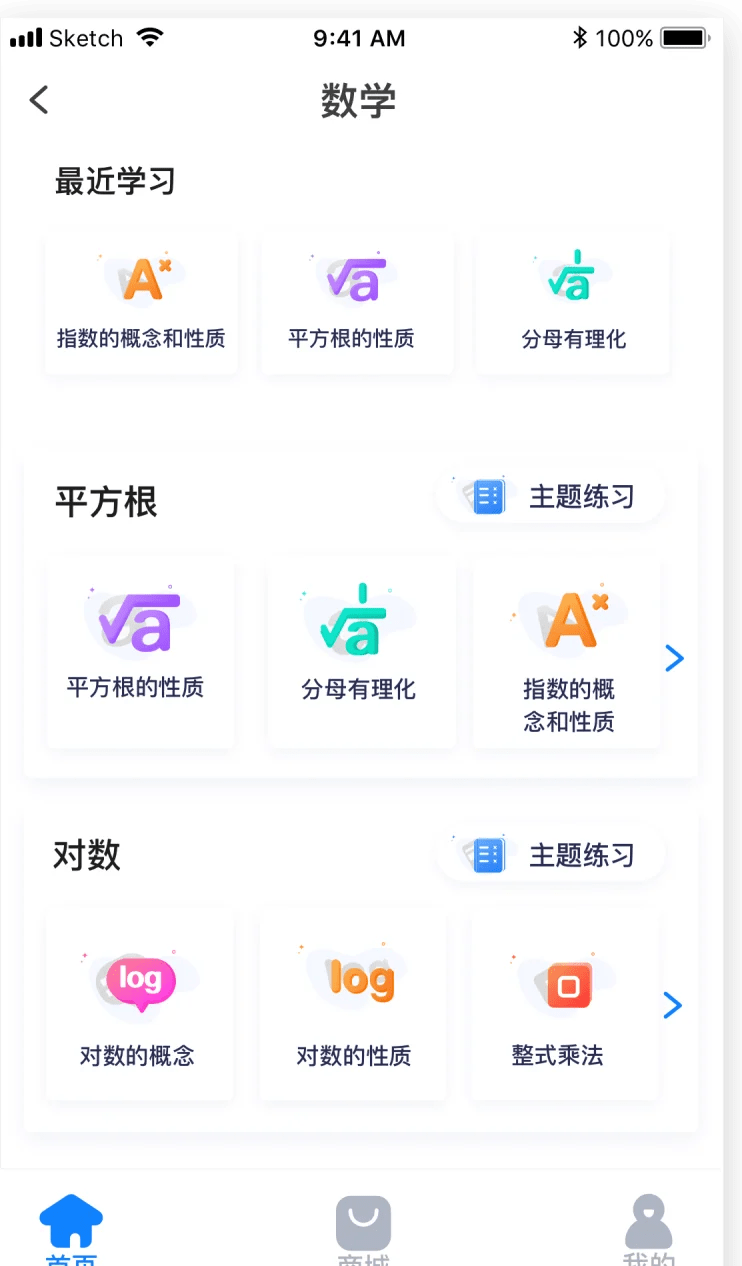The width and height of the screenshot is (742, 1266).
Task: Switch to the 我的 profile tab
Action: click(649, 1228)
